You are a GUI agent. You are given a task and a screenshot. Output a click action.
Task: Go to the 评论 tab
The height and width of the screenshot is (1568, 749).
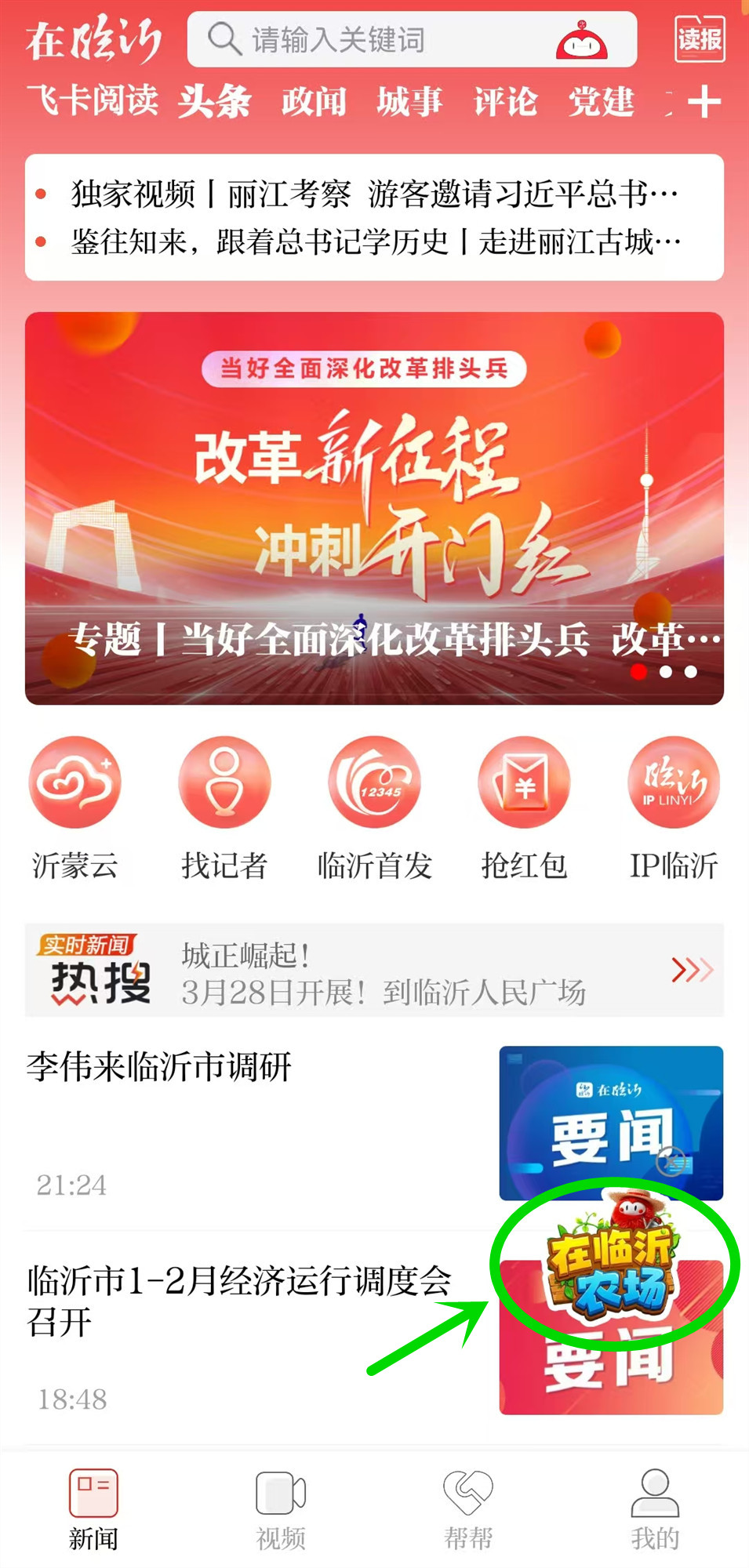click(x=505, y=102)
